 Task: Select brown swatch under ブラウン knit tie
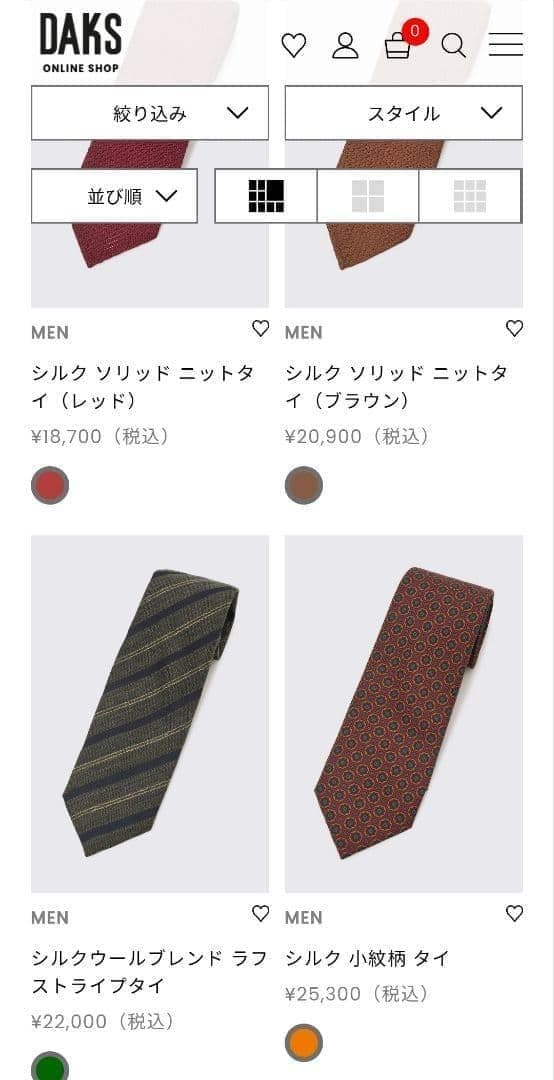click(x=304, y=486)
